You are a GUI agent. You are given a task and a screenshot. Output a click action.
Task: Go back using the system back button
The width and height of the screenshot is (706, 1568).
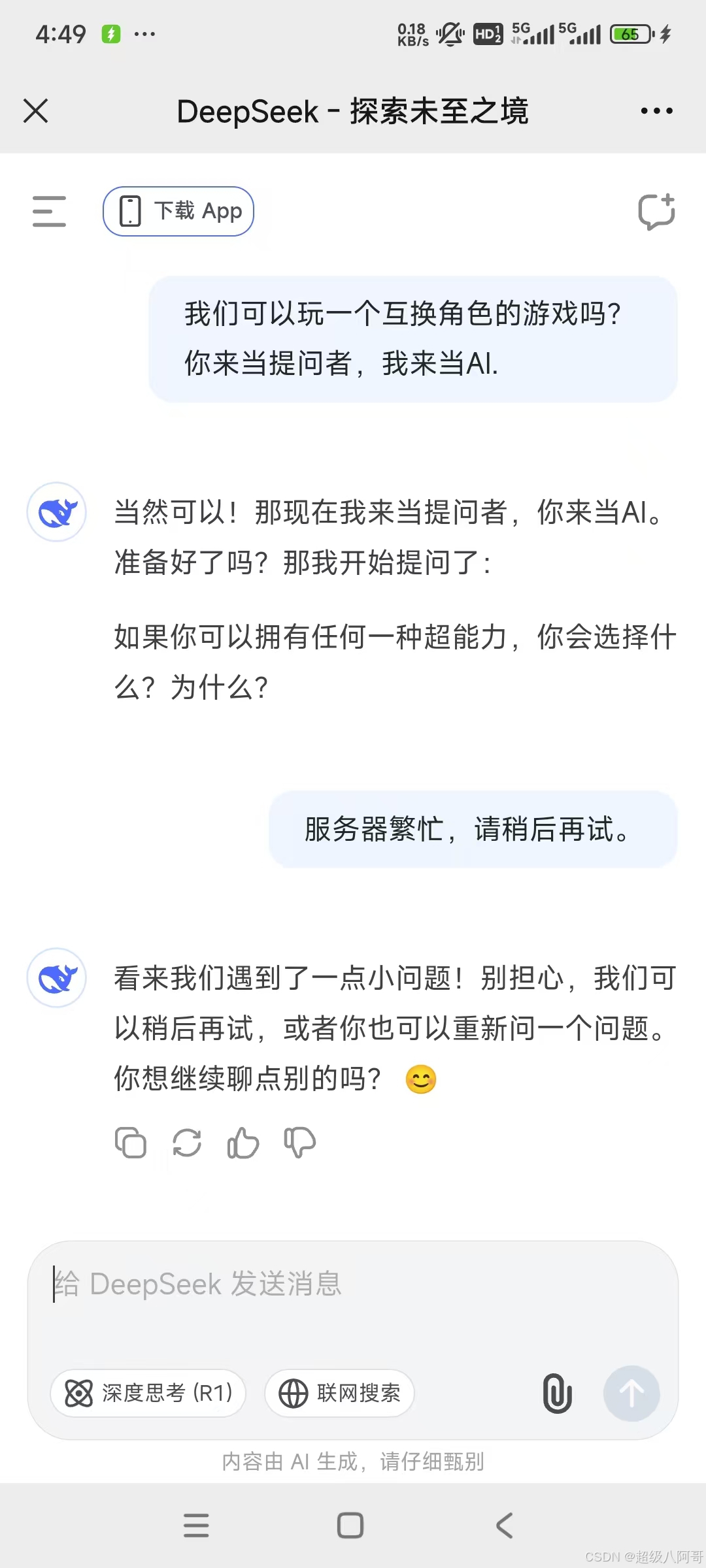pos(504,1526)
